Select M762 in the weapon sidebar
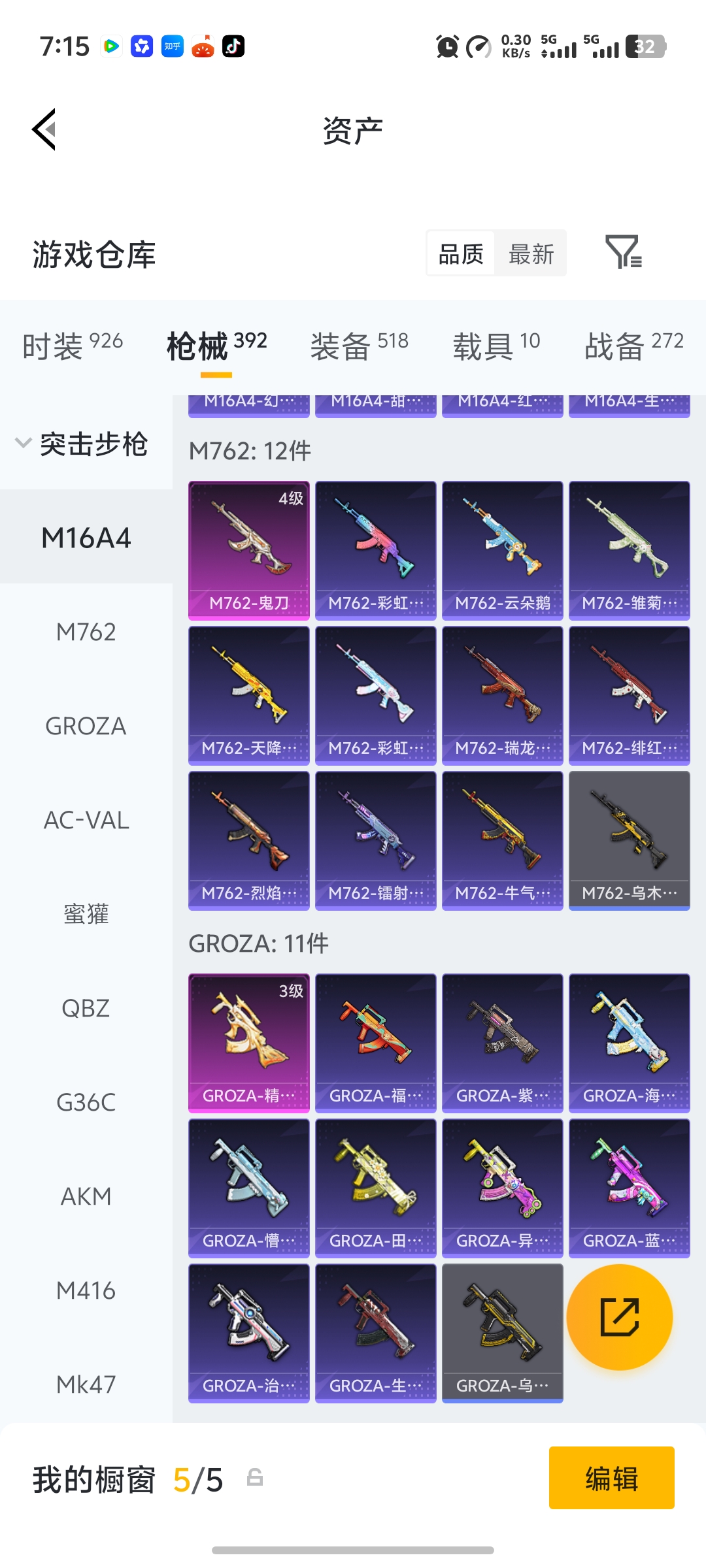 86,632
